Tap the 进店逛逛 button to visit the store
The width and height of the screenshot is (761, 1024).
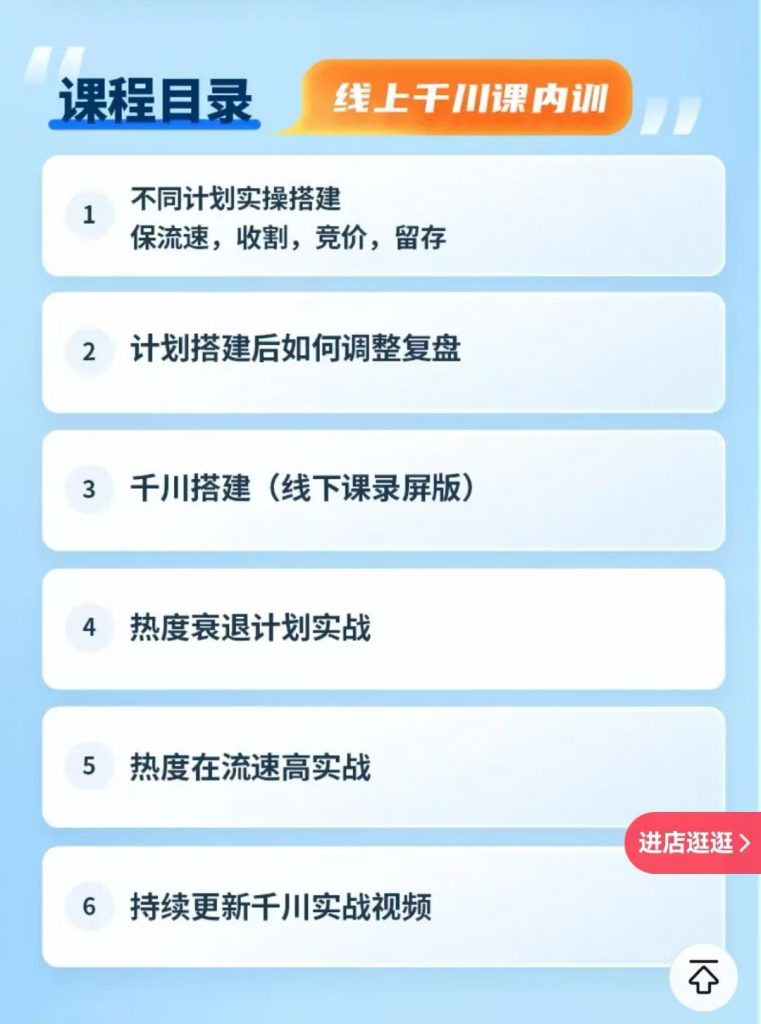click(694, 843)
